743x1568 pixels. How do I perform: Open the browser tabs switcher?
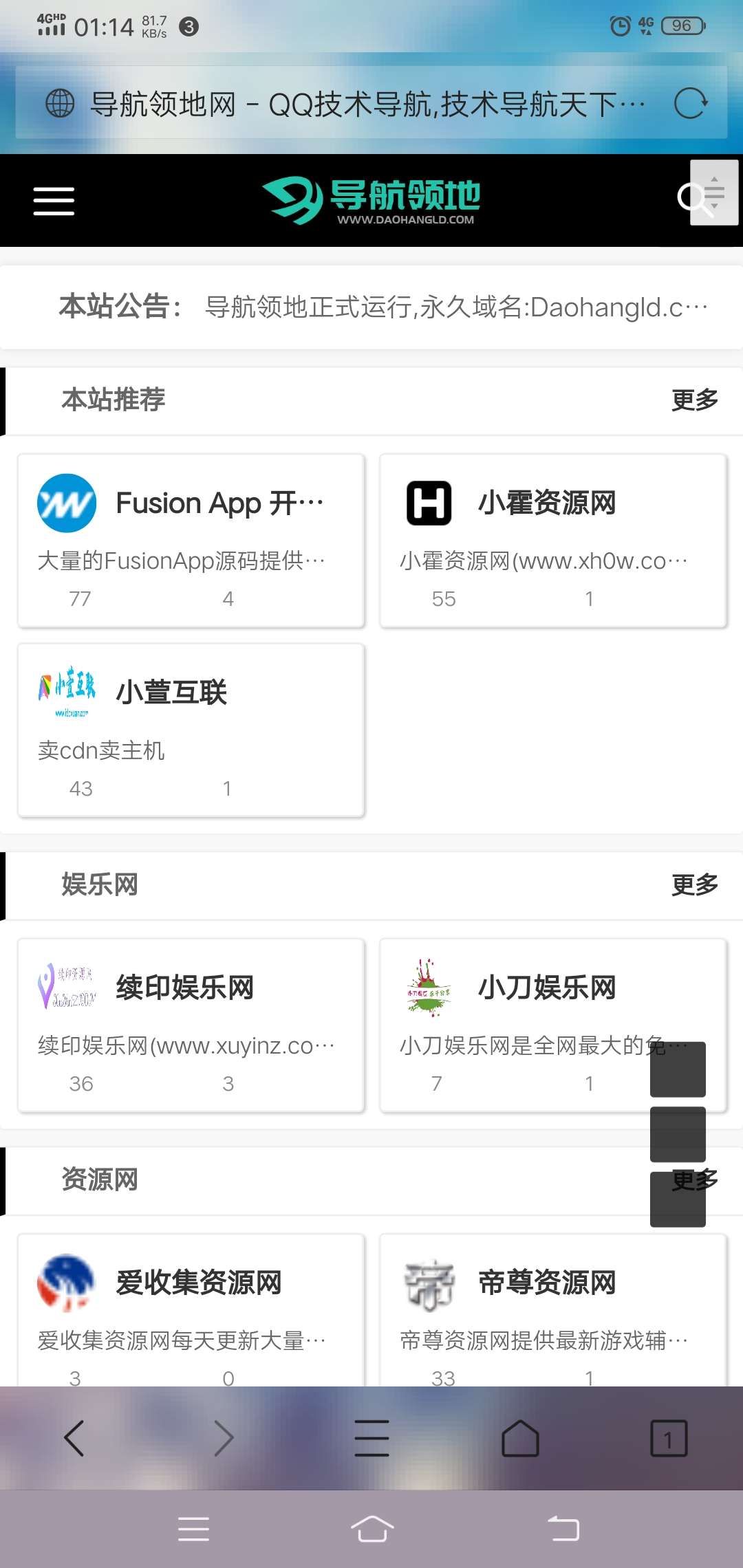(x=669, y=1438)
